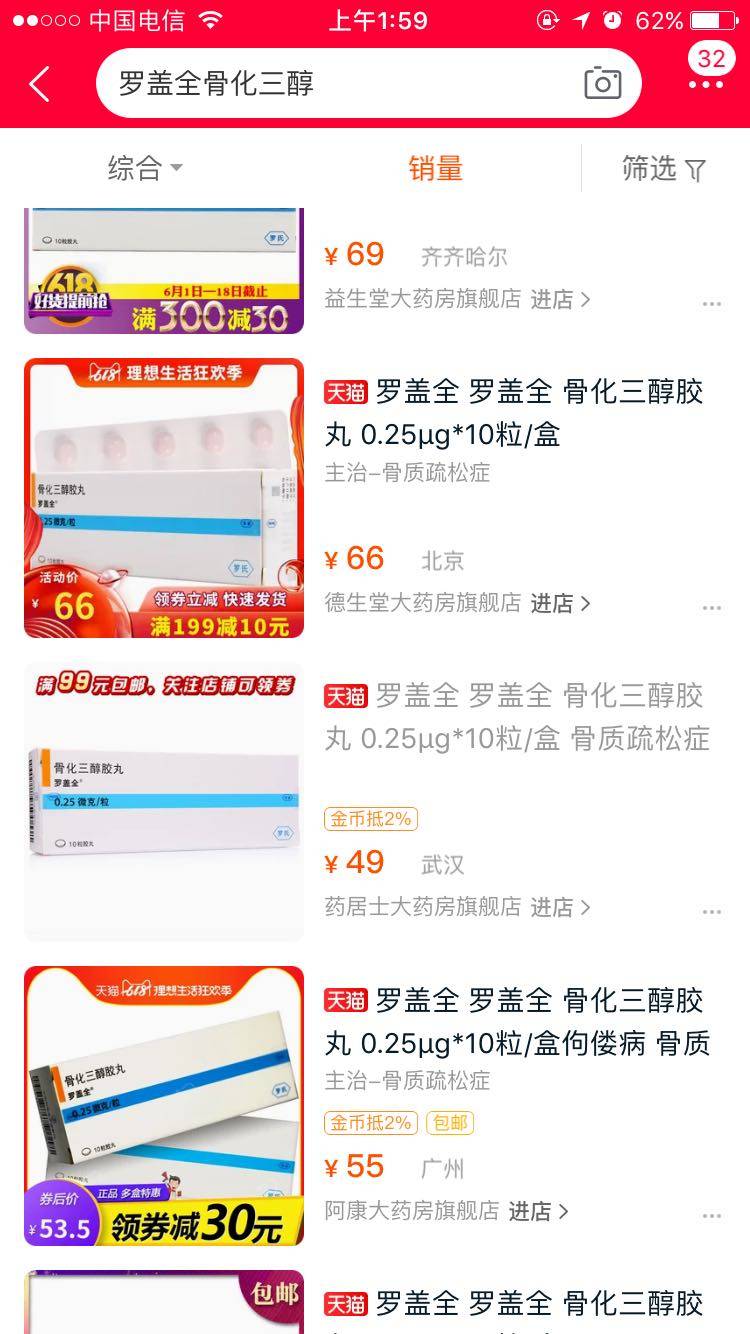The height and width of the screenshot is (1334, 750).
Task: Enter 益生堂大药房旗舰店 store via 进店
Action: pos(560,299)
